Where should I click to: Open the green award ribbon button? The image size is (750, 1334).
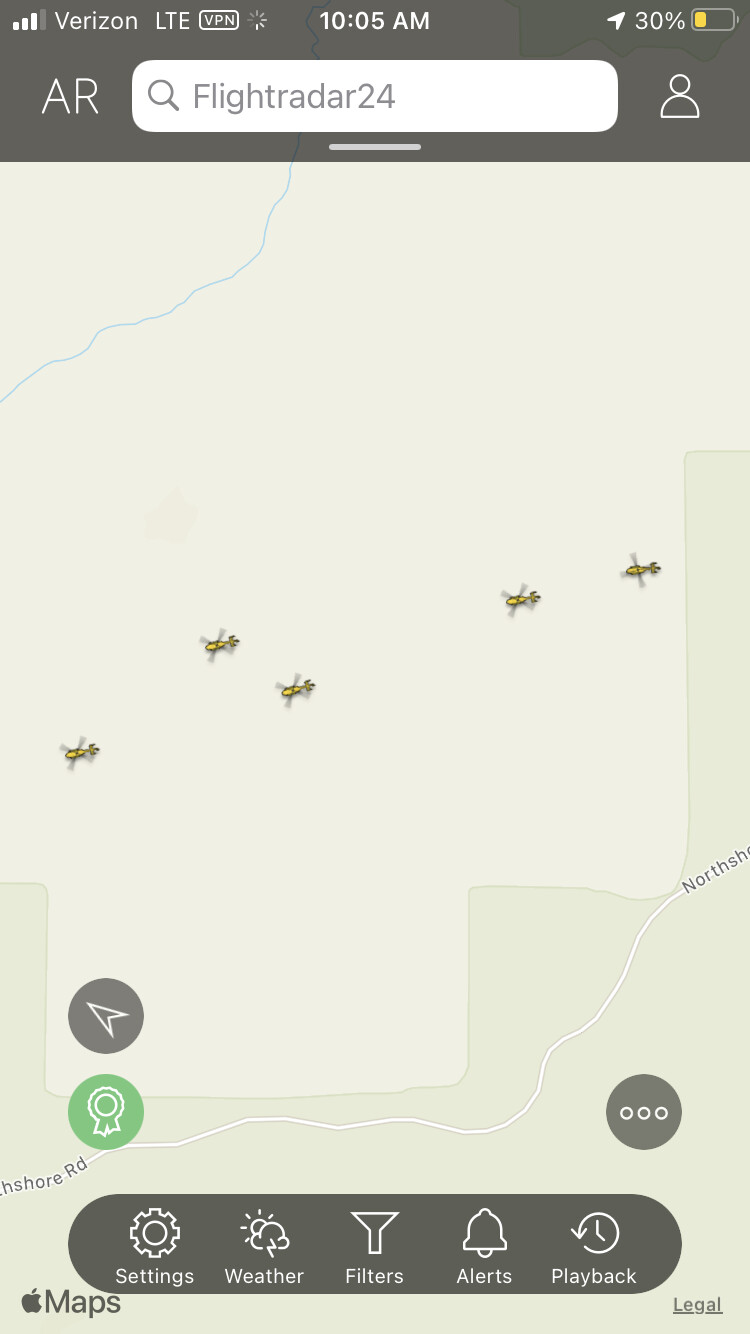106,1111
